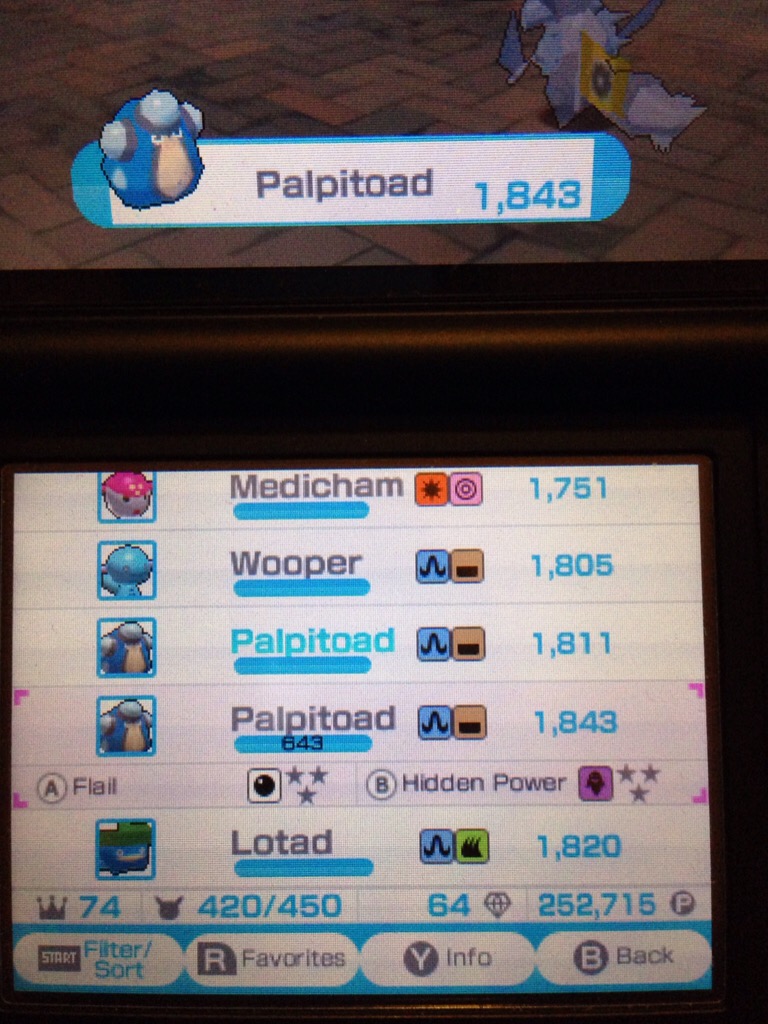Select Medicham with power 1,751
Image resolution: width=768 pixels, height=1024 pixels.
(360, 492)
